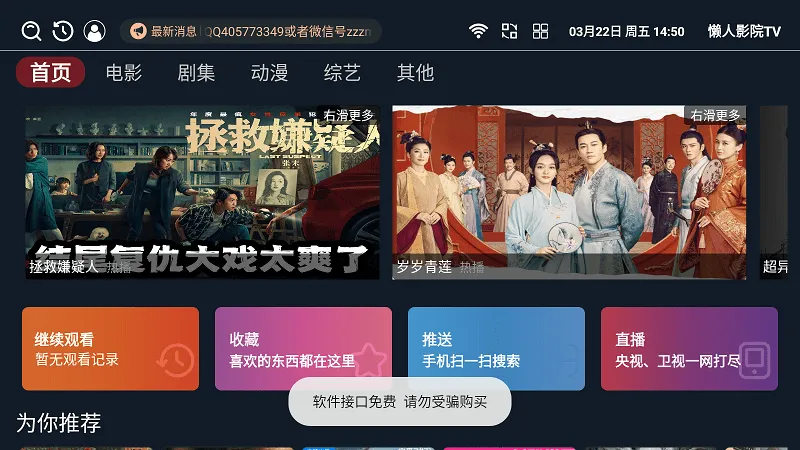Select the 首页 tab
The width and height of the screenshot is (800, 450).
click(x=51, y=72)
